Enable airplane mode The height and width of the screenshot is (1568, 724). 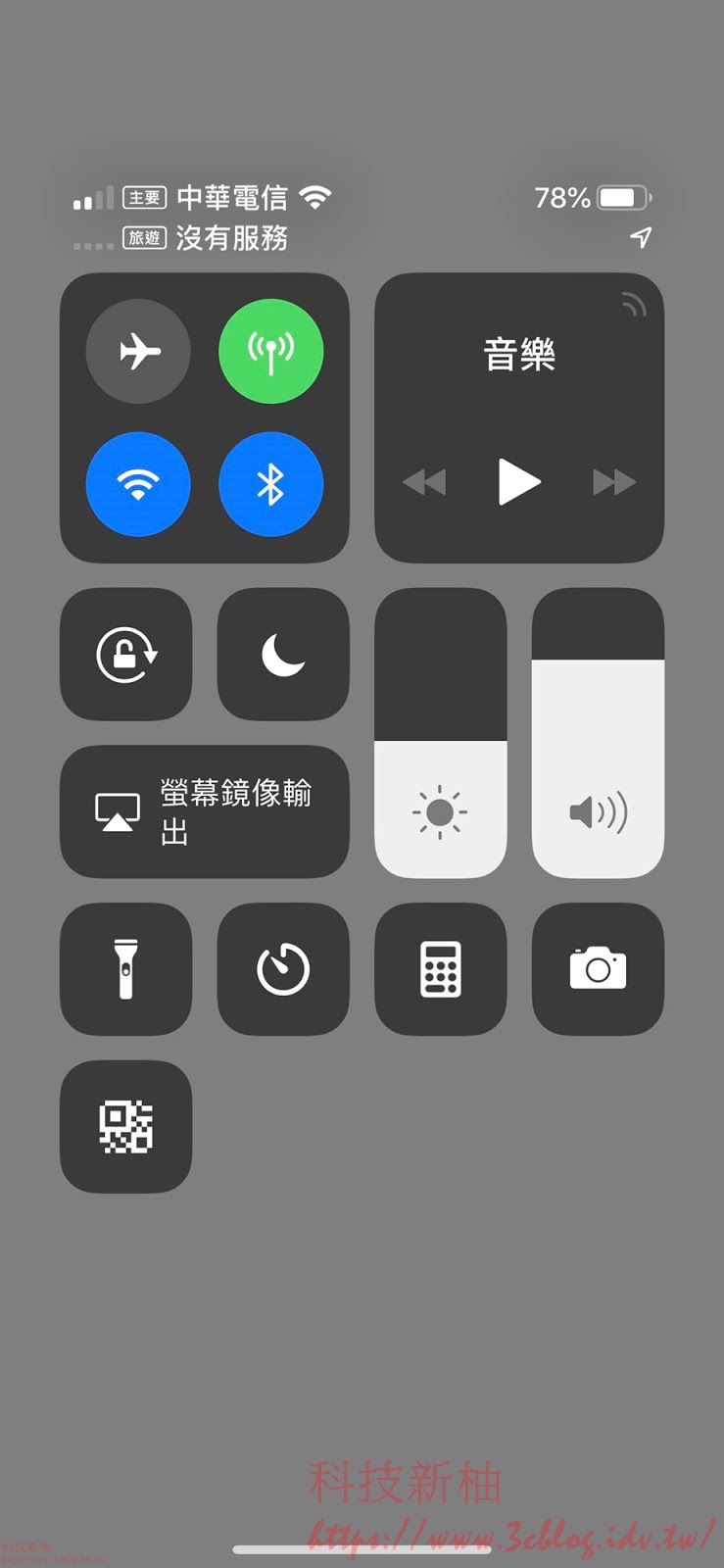click(x=138, y=351)
